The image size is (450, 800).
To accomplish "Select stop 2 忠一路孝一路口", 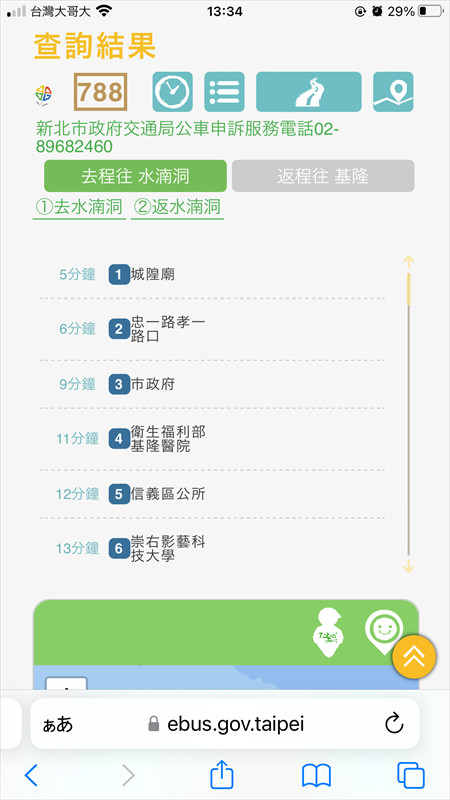I will tap(212, 329).
